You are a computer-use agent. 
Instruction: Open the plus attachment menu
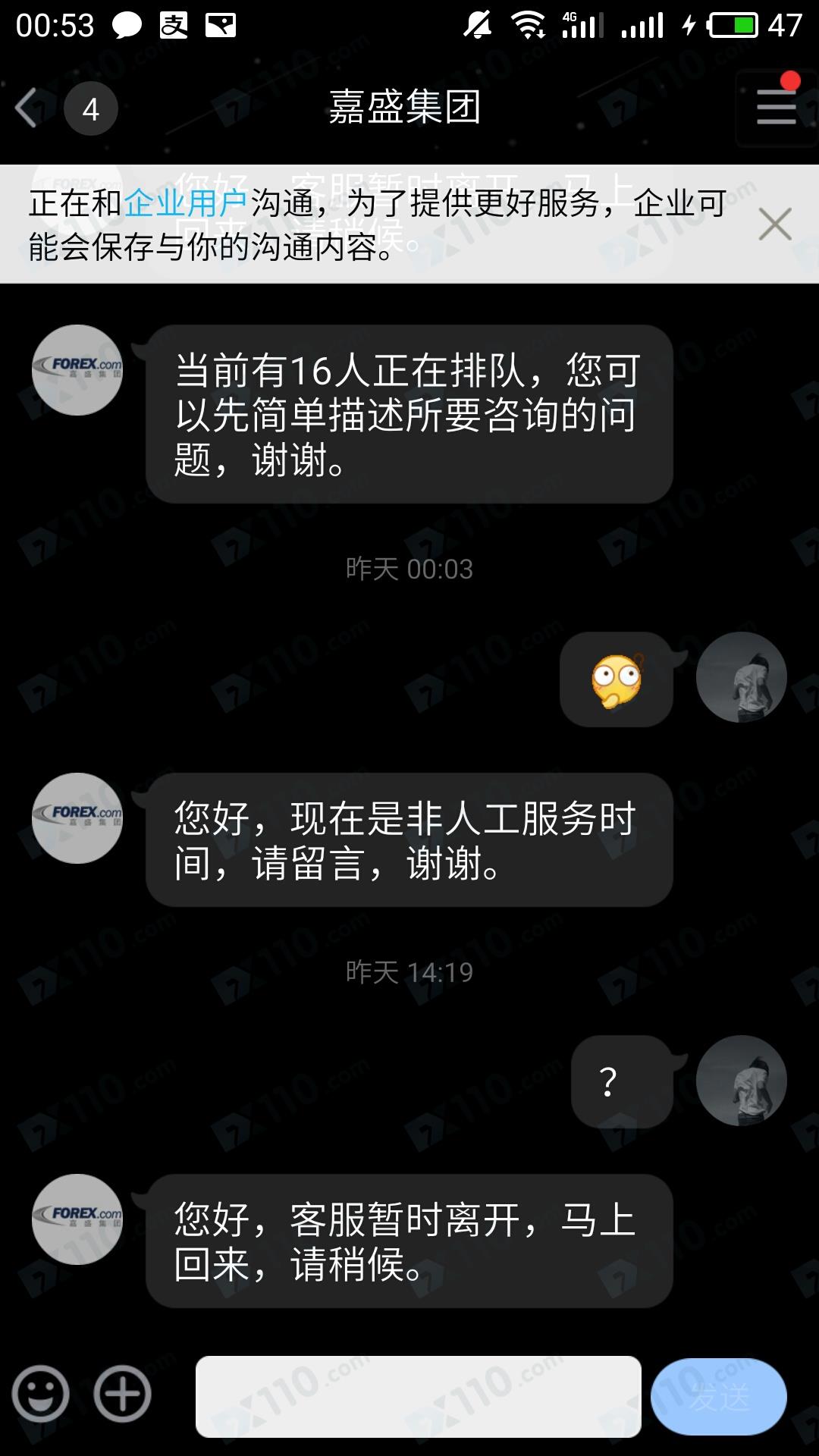pos(123,1394)
